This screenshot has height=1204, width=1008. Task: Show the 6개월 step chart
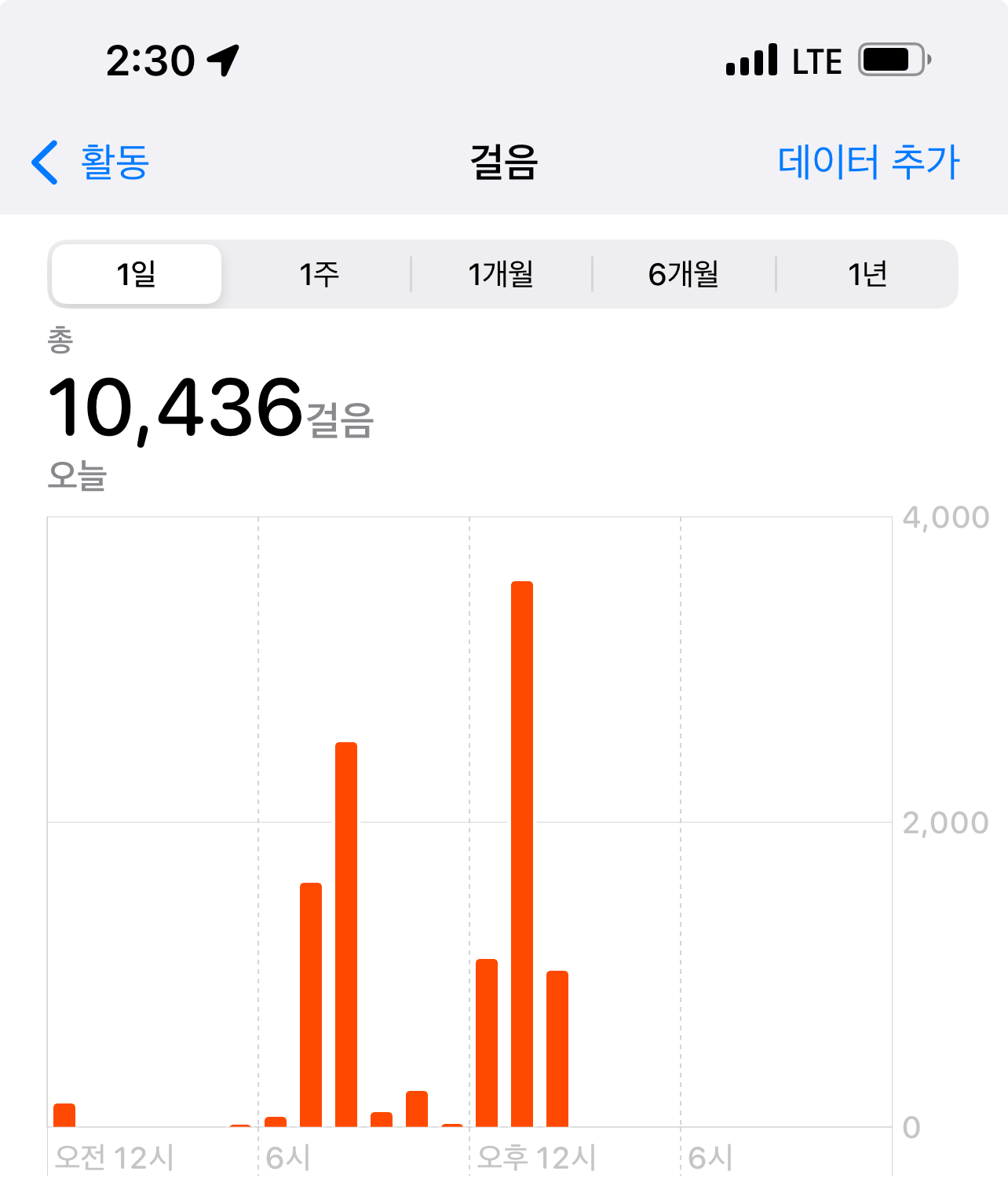[x=684, y=274]
